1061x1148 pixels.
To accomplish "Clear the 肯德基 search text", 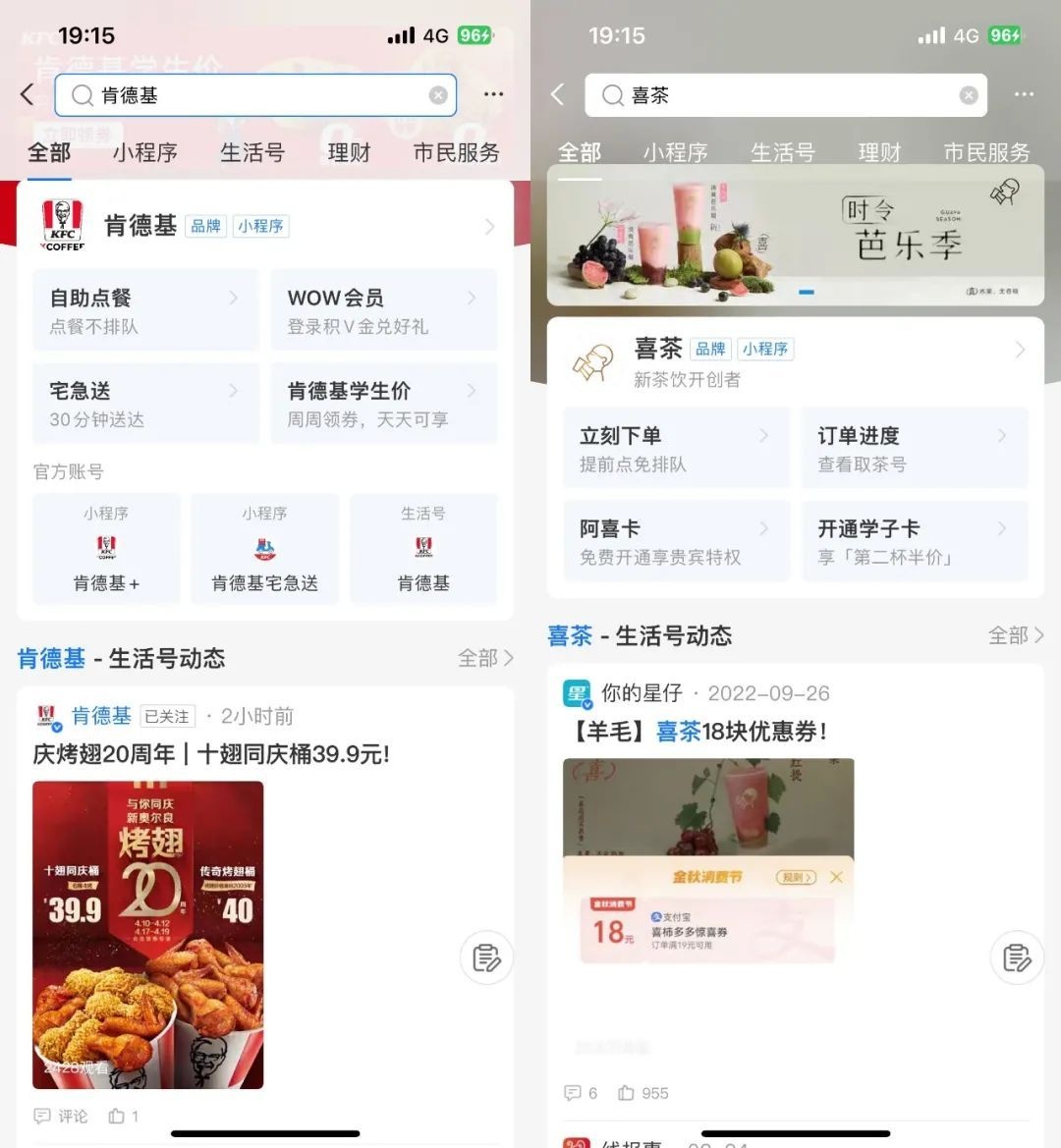I will [x=438, y=95].
